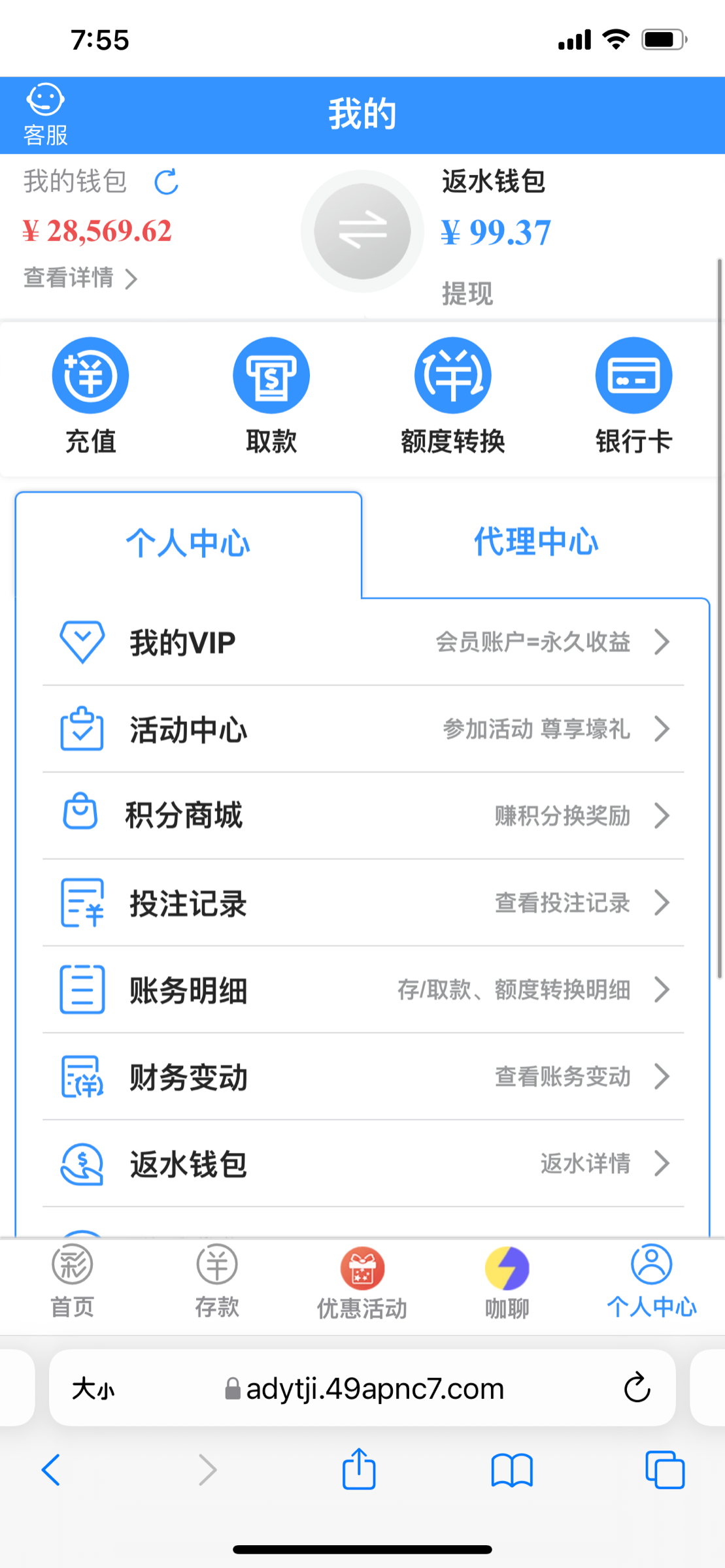Tap 提现 under 返水钱包
The height and width of the screenshot is (1568, 725).
(467, 293)
